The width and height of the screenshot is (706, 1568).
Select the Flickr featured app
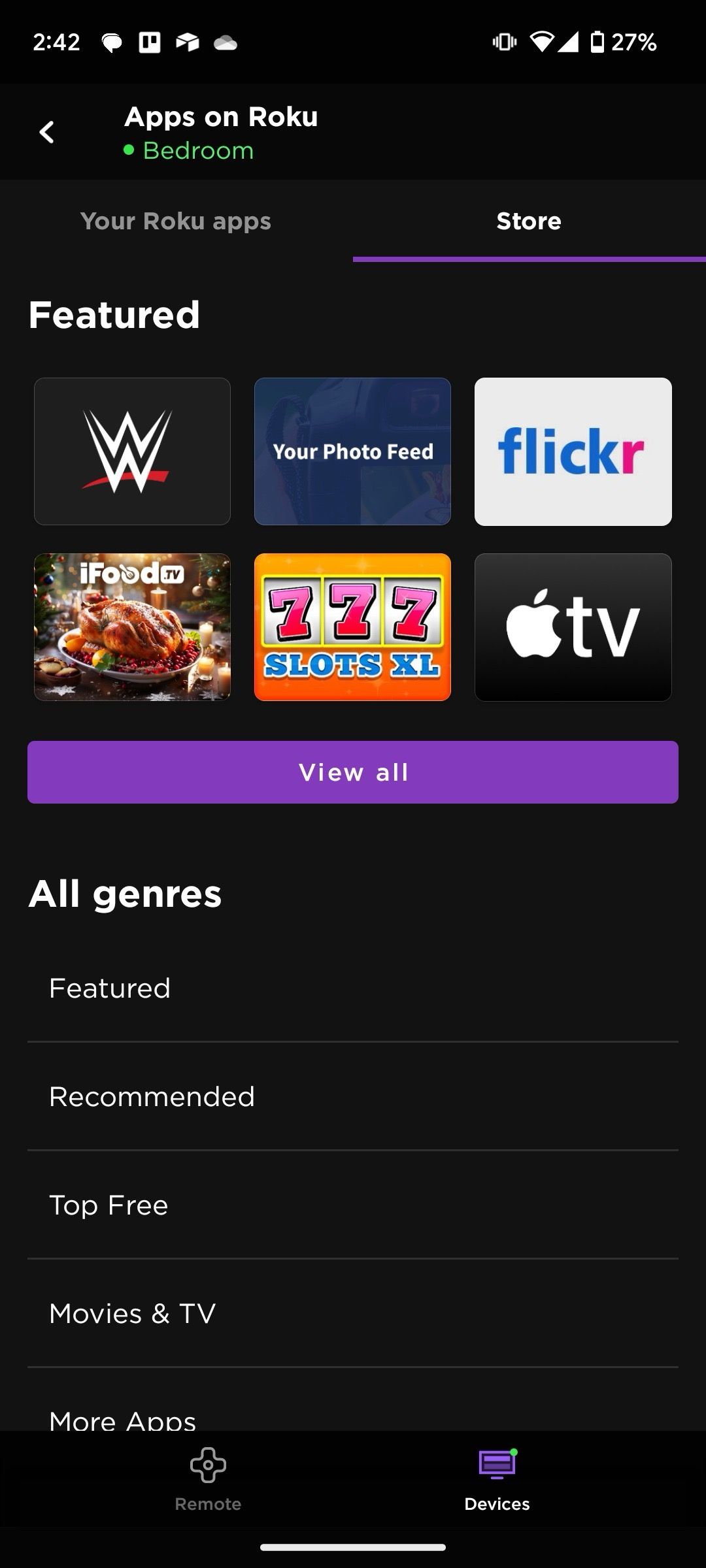[x=573, y=450]
